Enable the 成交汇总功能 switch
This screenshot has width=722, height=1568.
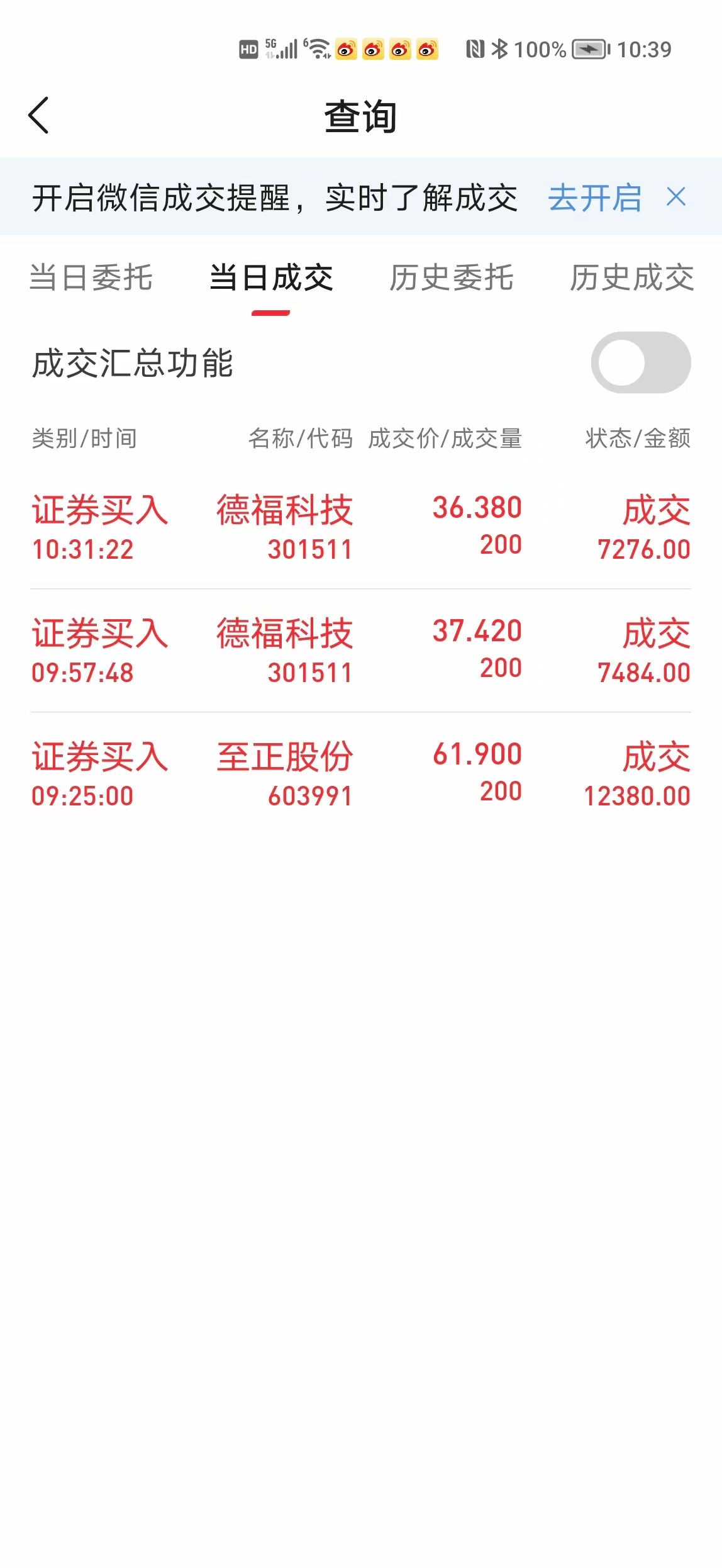coord(641,363)
